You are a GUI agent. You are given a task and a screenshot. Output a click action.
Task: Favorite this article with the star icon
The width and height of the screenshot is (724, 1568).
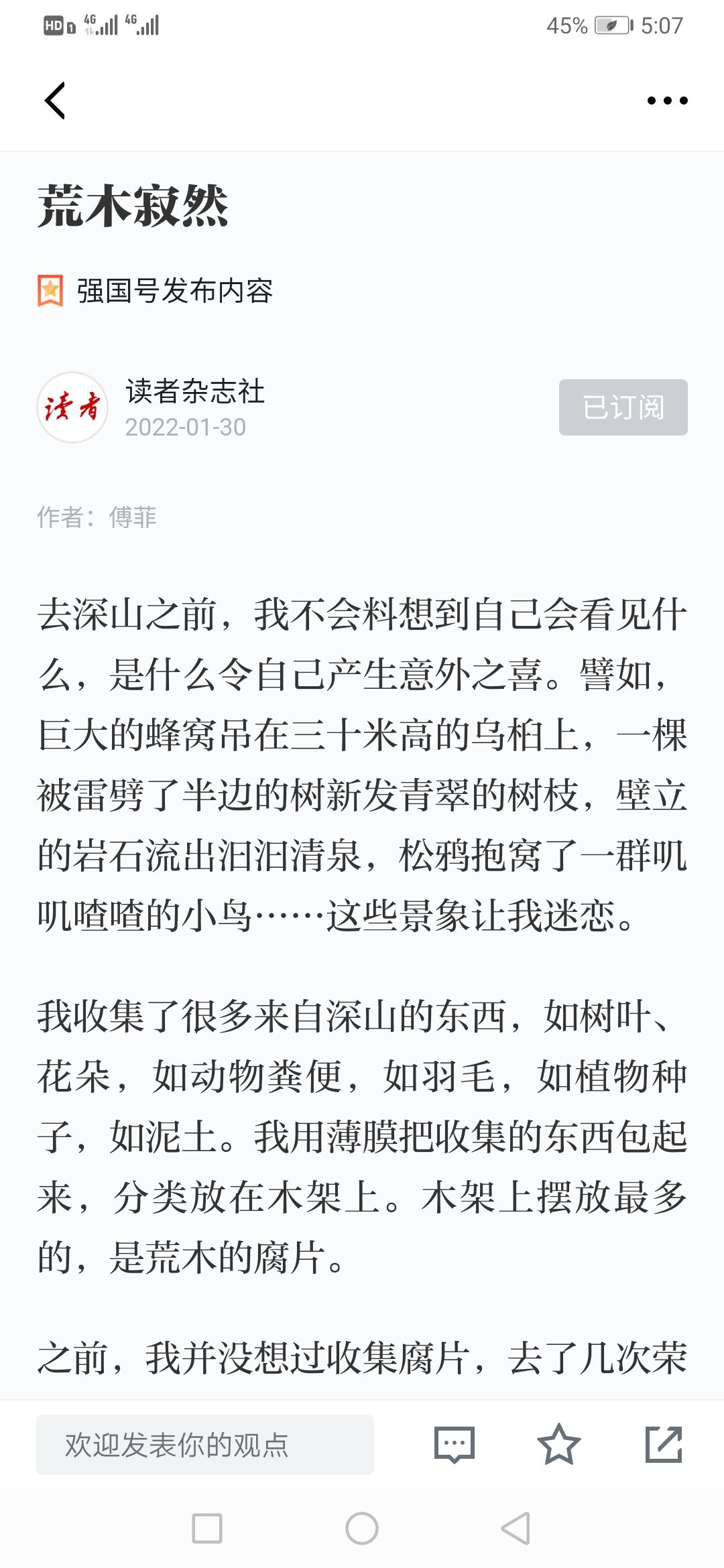pos(558,1444)
